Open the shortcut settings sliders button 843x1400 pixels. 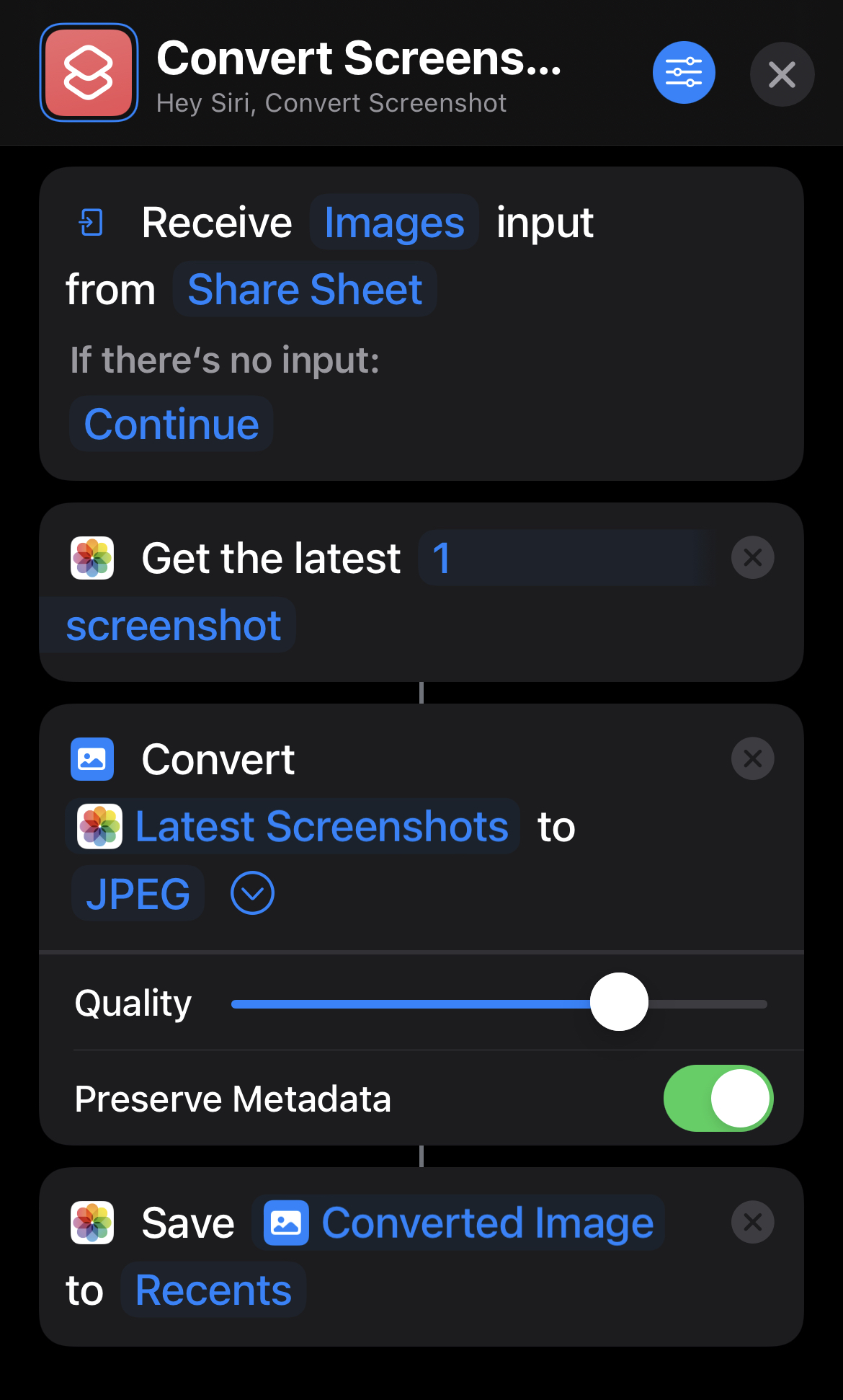[684, 73]
